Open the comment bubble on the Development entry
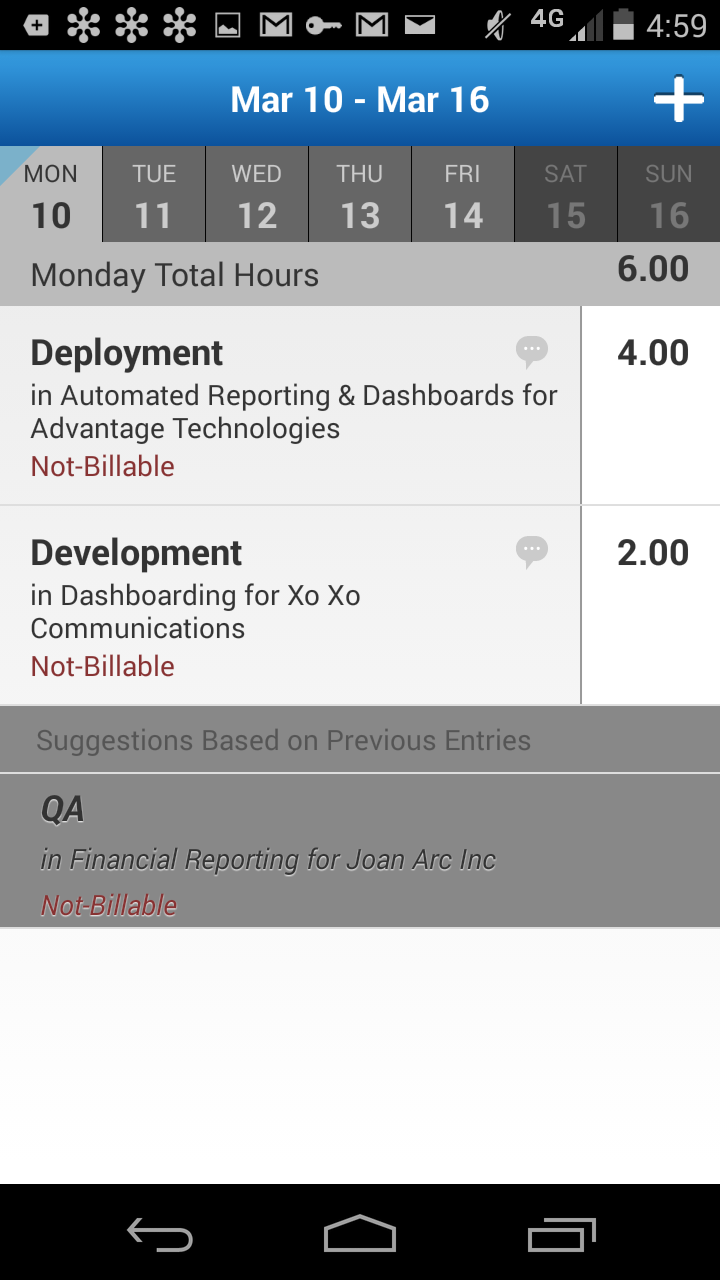Image resolution: width=720 pixels, height=1280 pixels. pyautogui.click(x=532, y=551)
